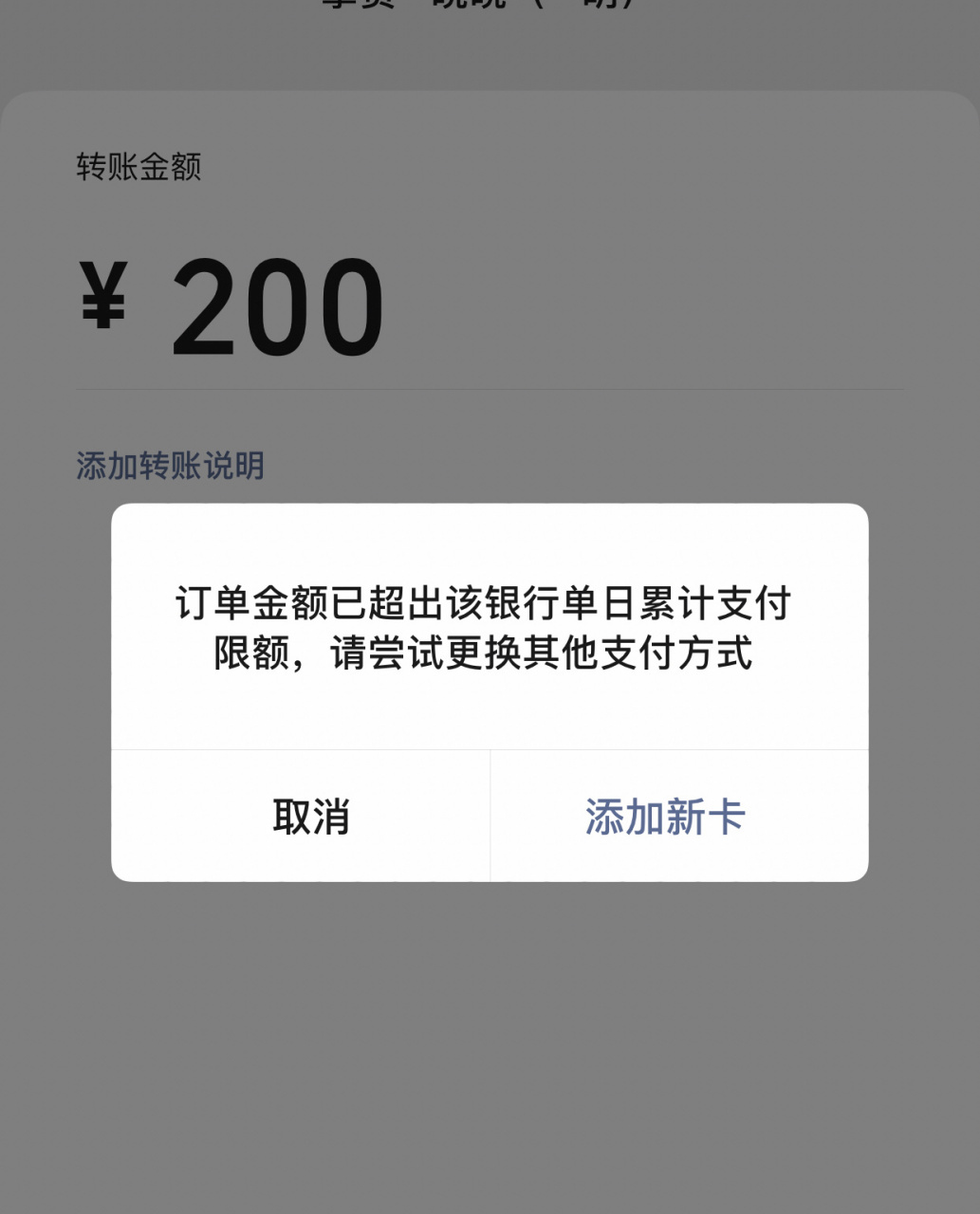The width and height of the screenshot is (980, 1214).
Task: Open 添加转账说明 to add transfer note
Action: pyautogui.click(x=170, y=466)
